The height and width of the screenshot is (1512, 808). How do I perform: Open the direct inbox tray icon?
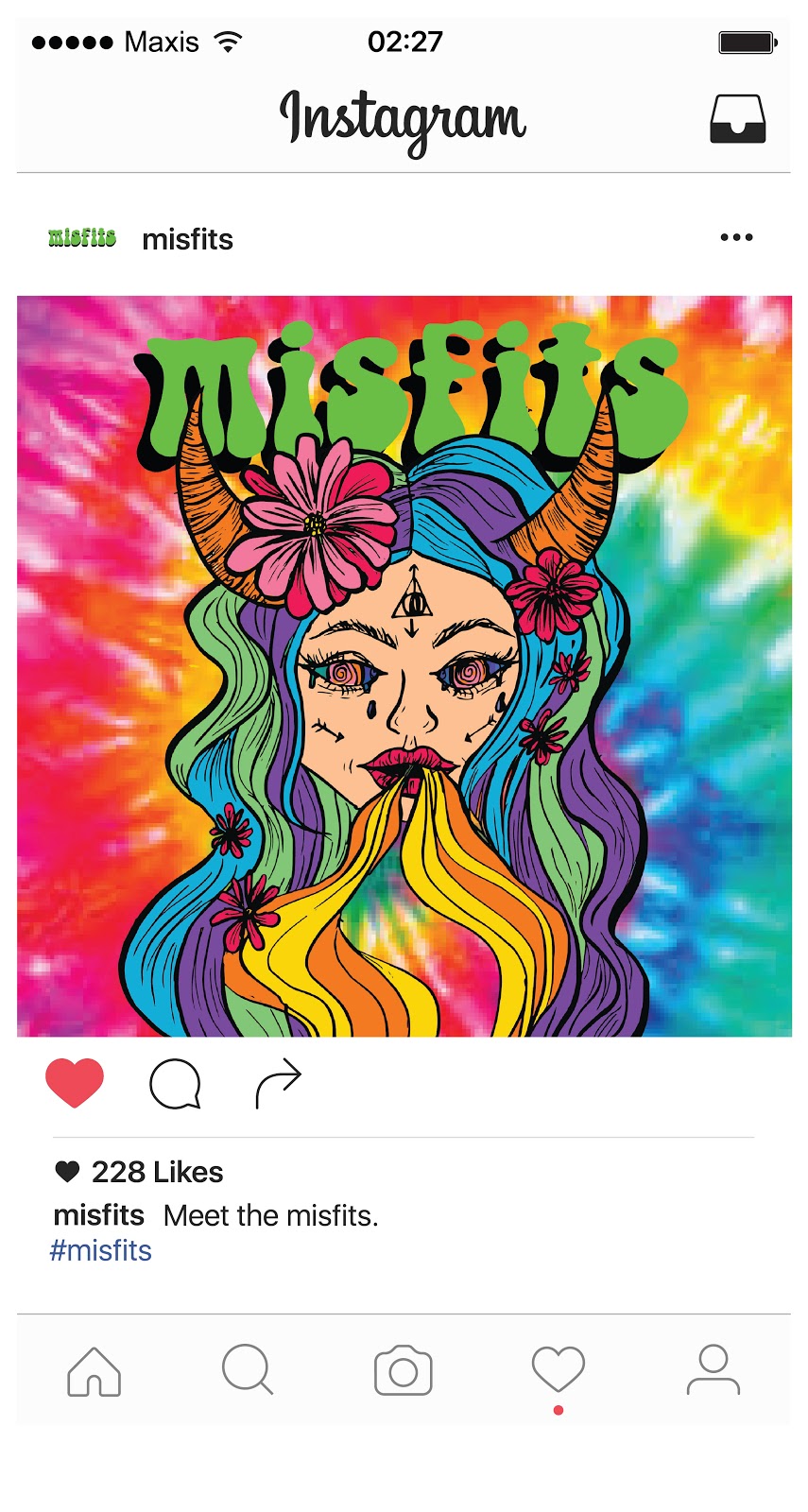coord(737,119)
